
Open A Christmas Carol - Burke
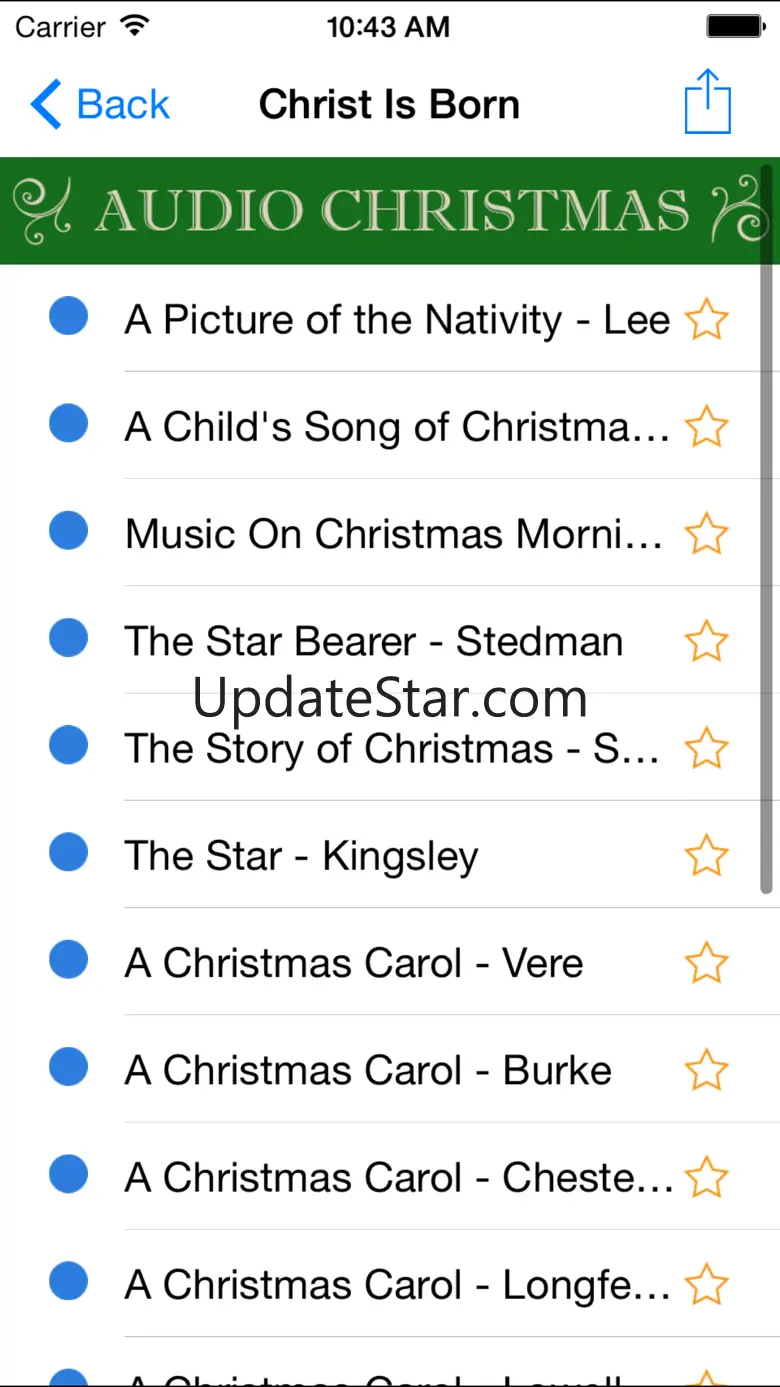(367, 1070)
